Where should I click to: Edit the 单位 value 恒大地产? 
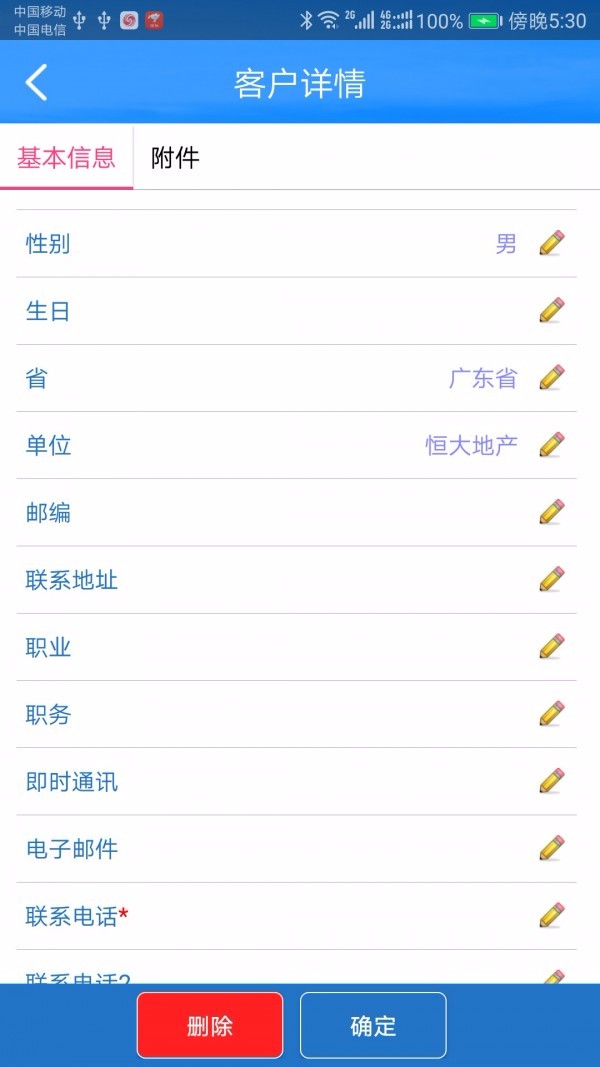point(552,445)
